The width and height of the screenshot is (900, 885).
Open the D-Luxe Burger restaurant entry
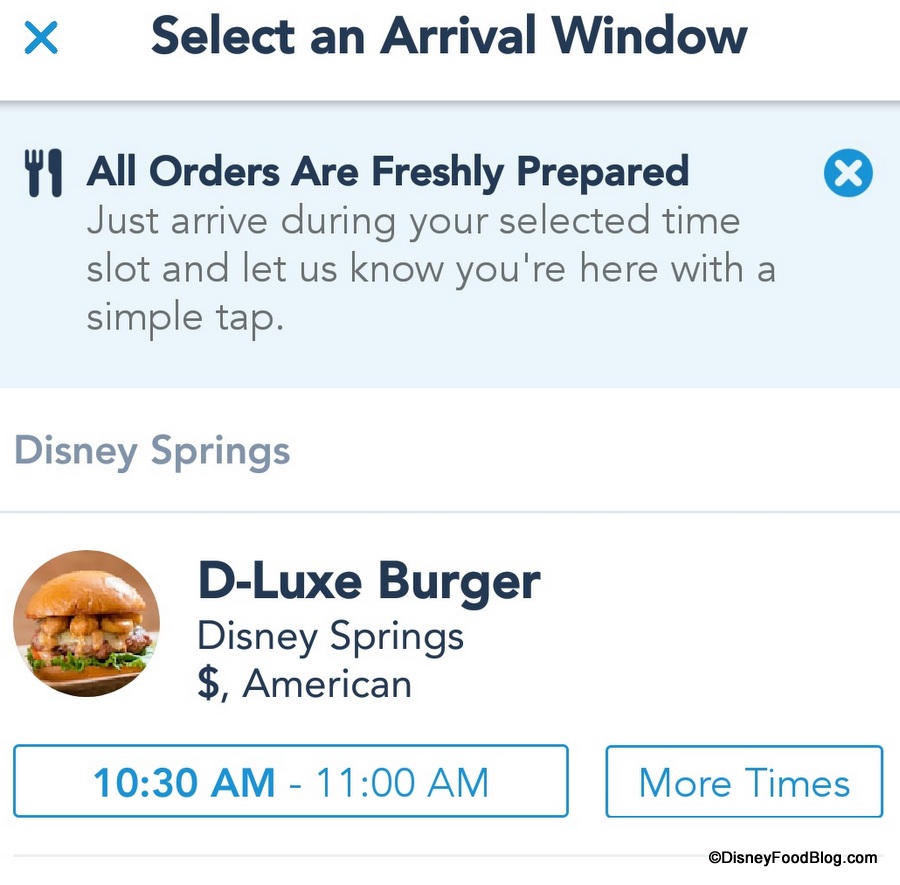(368, 581)
